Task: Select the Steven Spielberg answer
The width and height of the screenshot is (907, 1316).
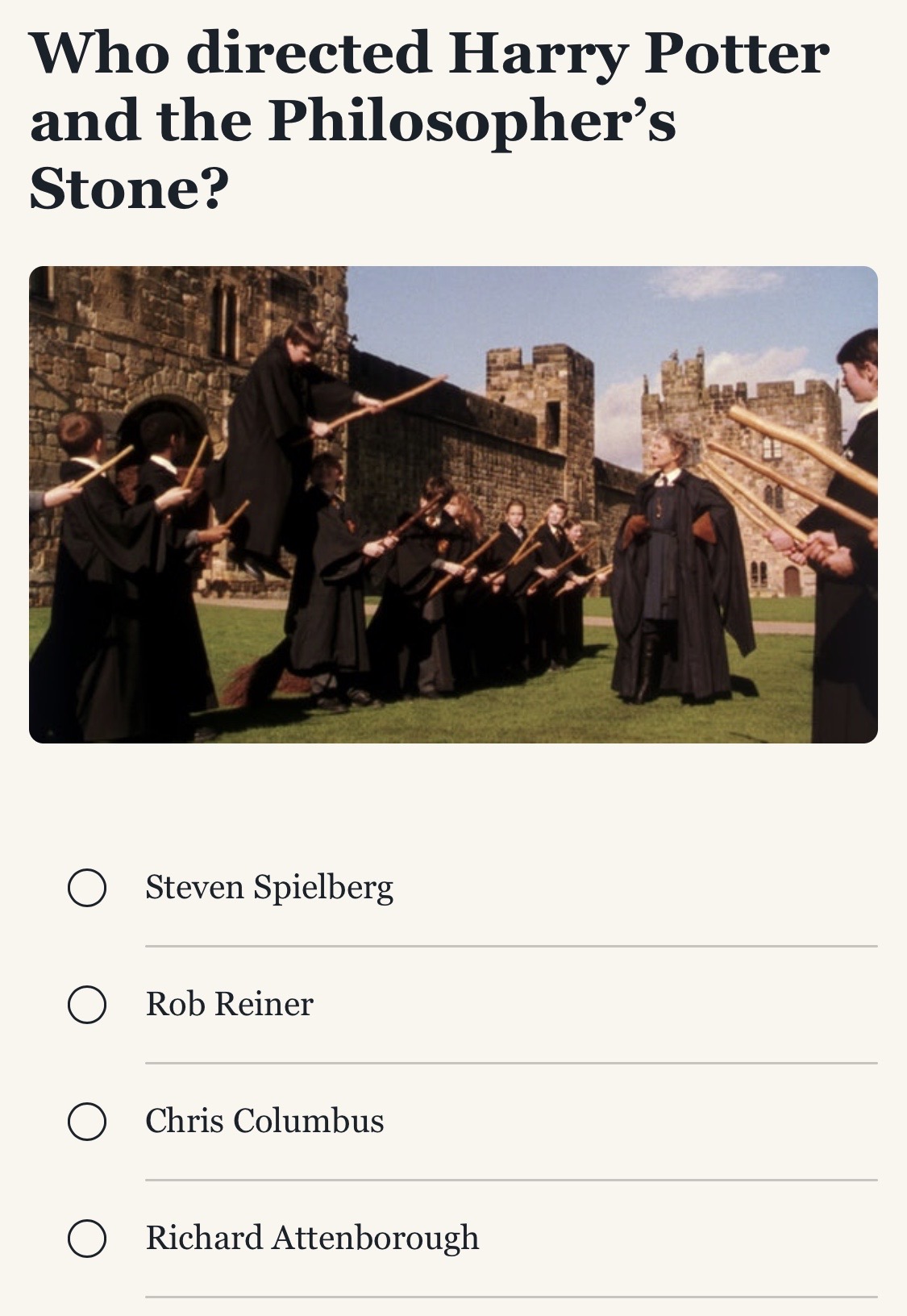Action: 87,888
